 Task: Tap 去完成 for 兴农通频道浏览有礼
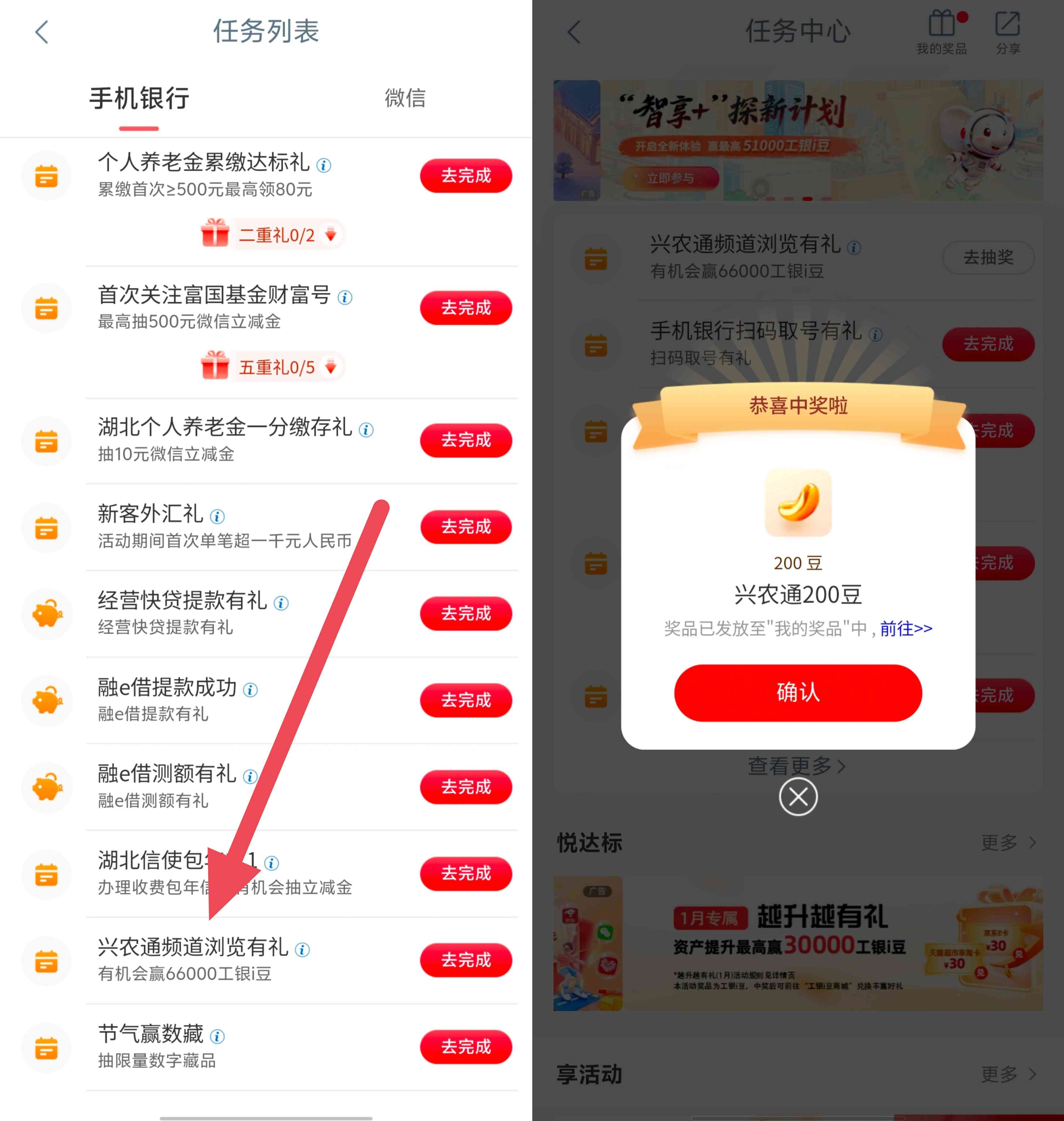[x=466, y=960]
